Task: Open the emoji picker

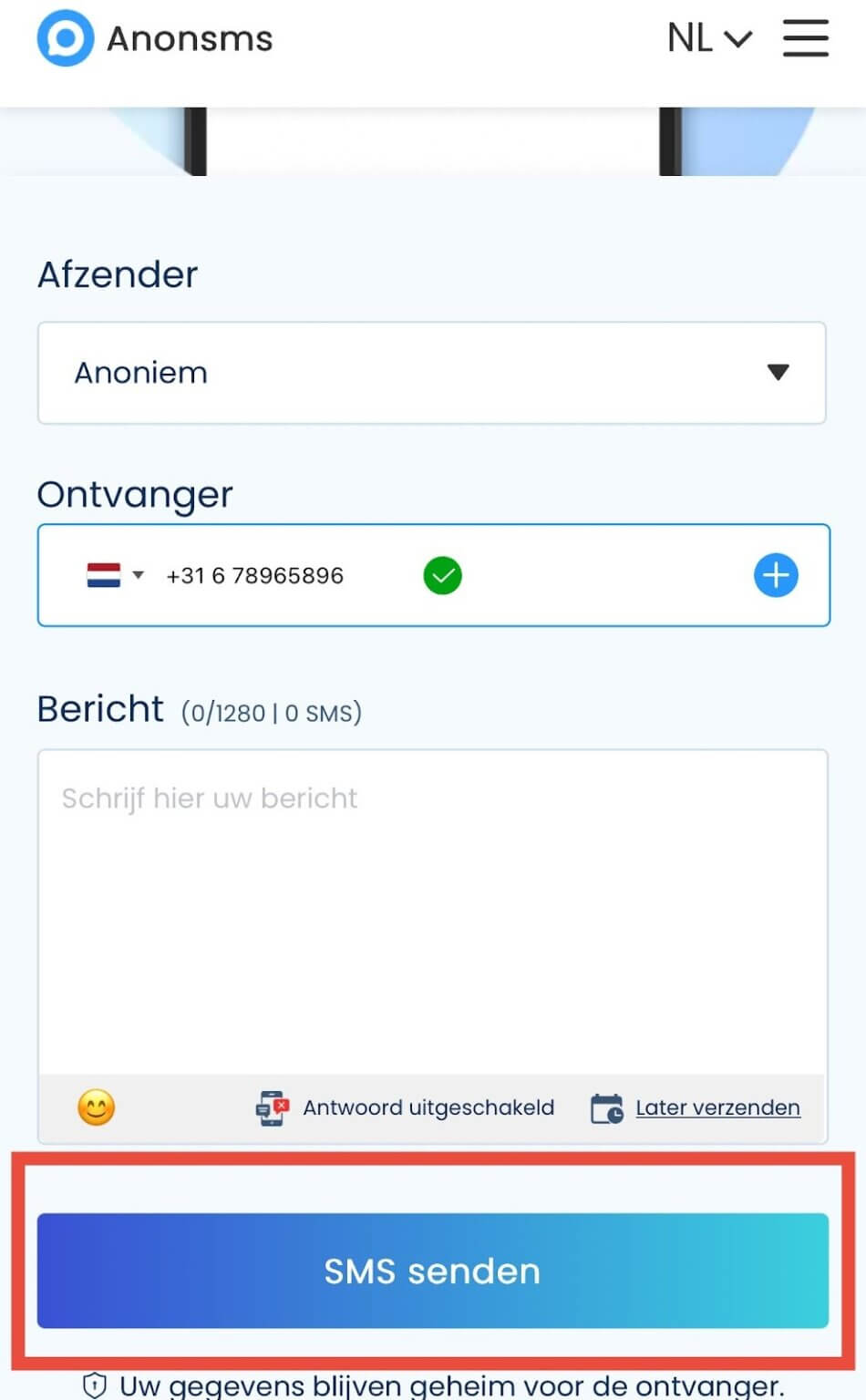Action: click(x=97, y=1107)
